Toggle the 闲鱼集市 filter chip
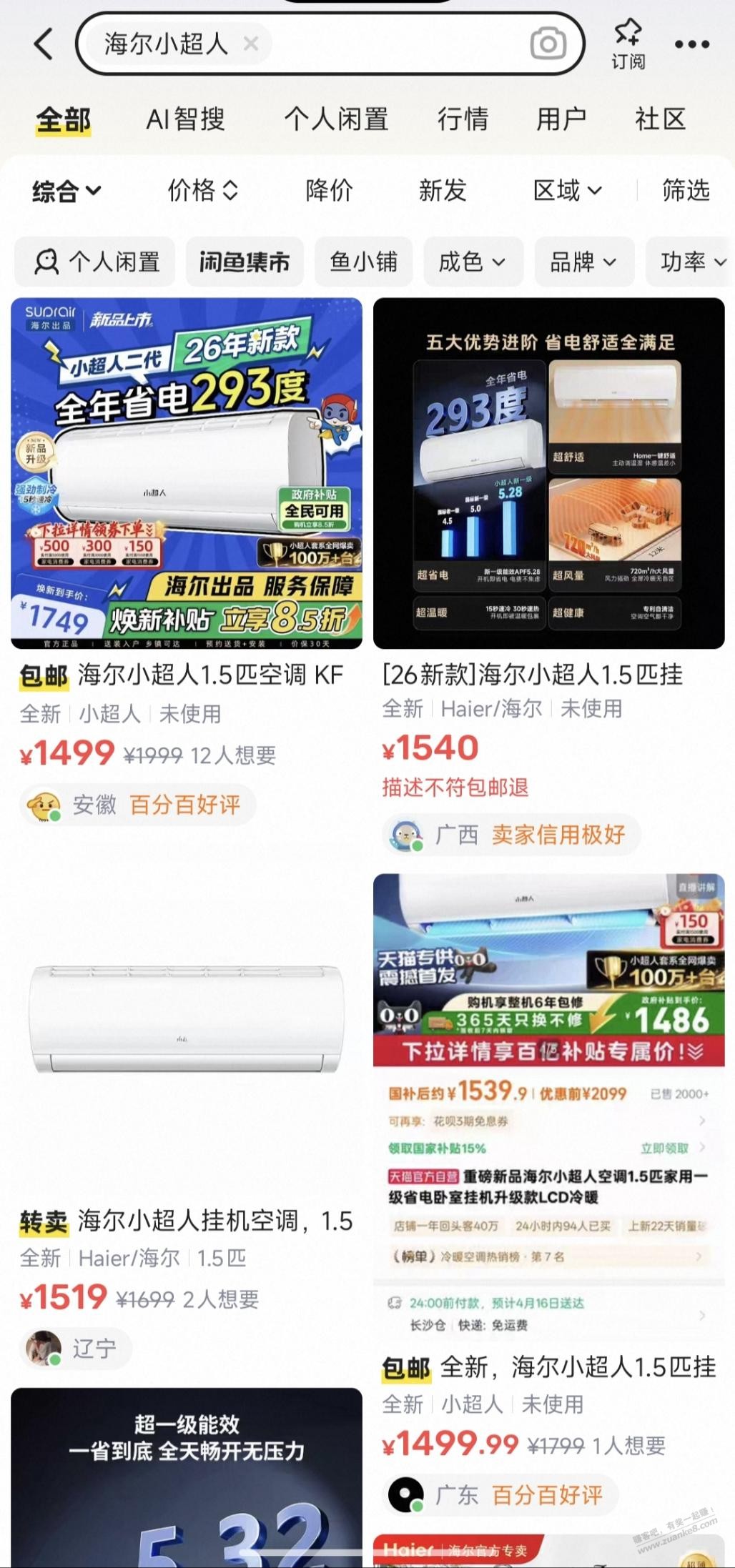Image resolution: width=735 pixels, height=1568 pixels. (x=244, y=262)
